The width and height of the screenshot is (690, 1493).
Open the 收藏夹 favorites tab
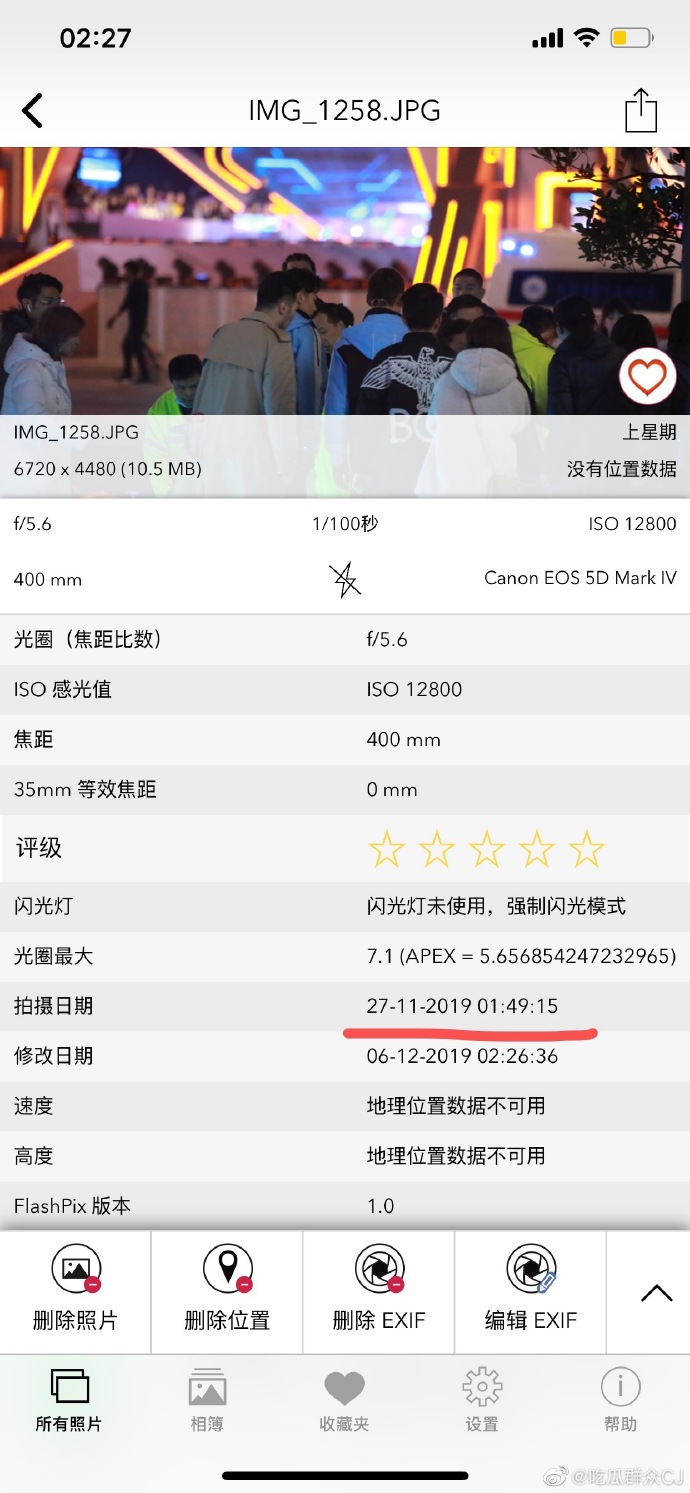click(344, 1400)
